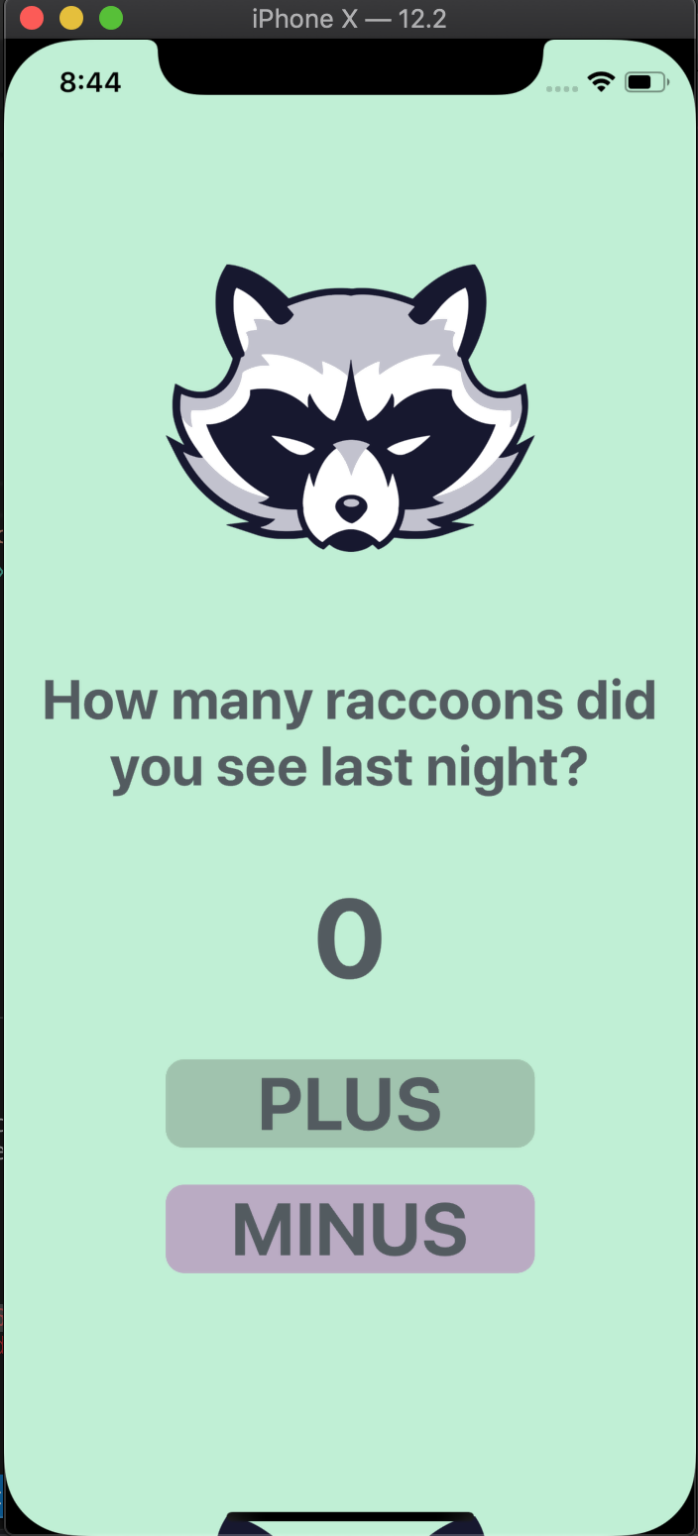Hit MINUS to decrease the raccoon count

(350, 1229)
